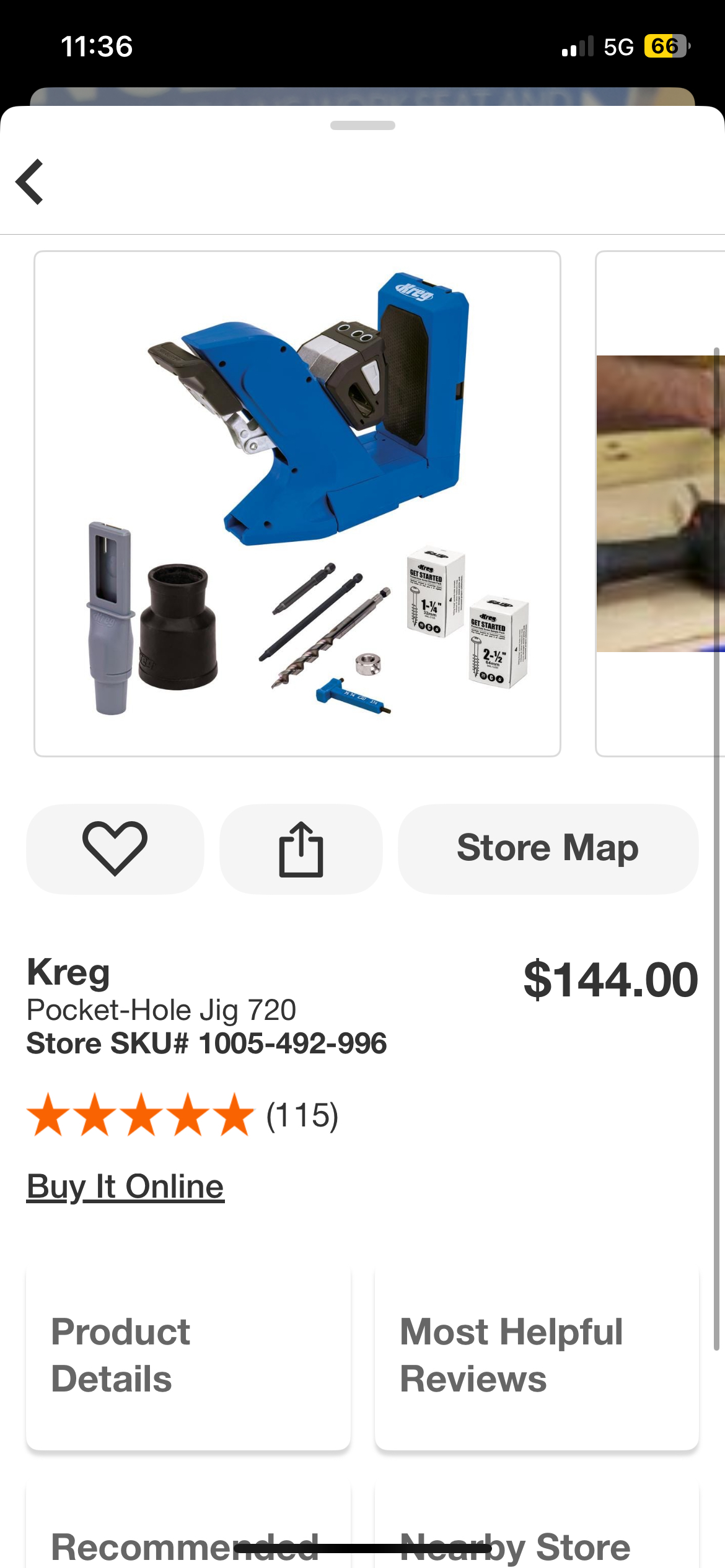Save the Kreg jig to favorites
The width and height of the screenshot is (725, 1568).
click(115, 849)
